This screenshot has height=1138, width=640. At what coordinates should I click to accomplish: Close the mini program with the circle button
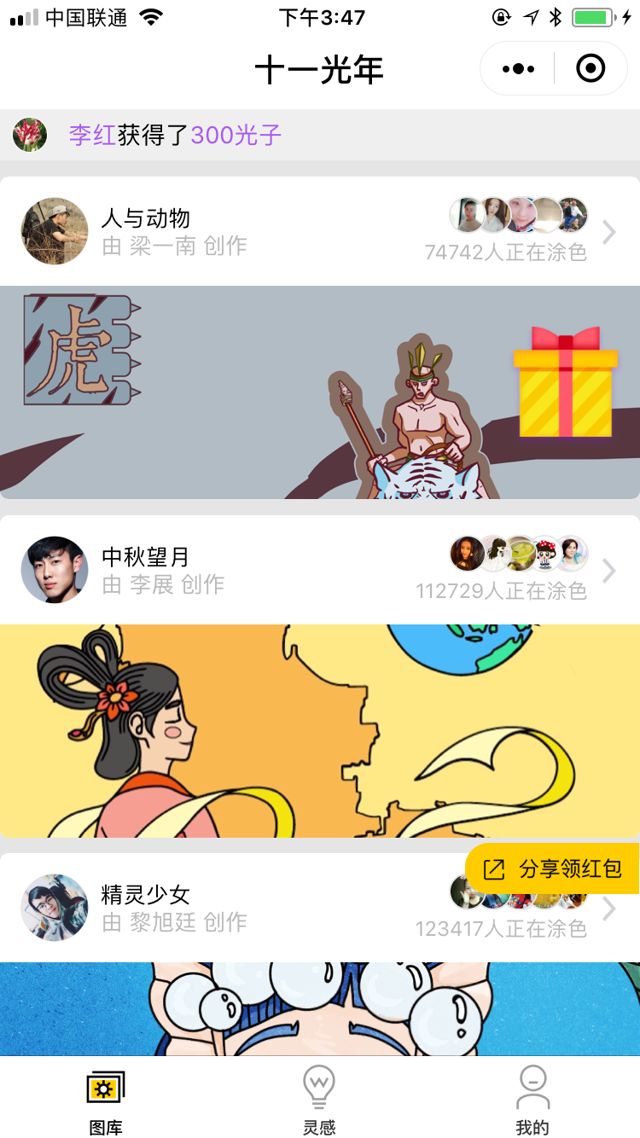click(591, 69)
